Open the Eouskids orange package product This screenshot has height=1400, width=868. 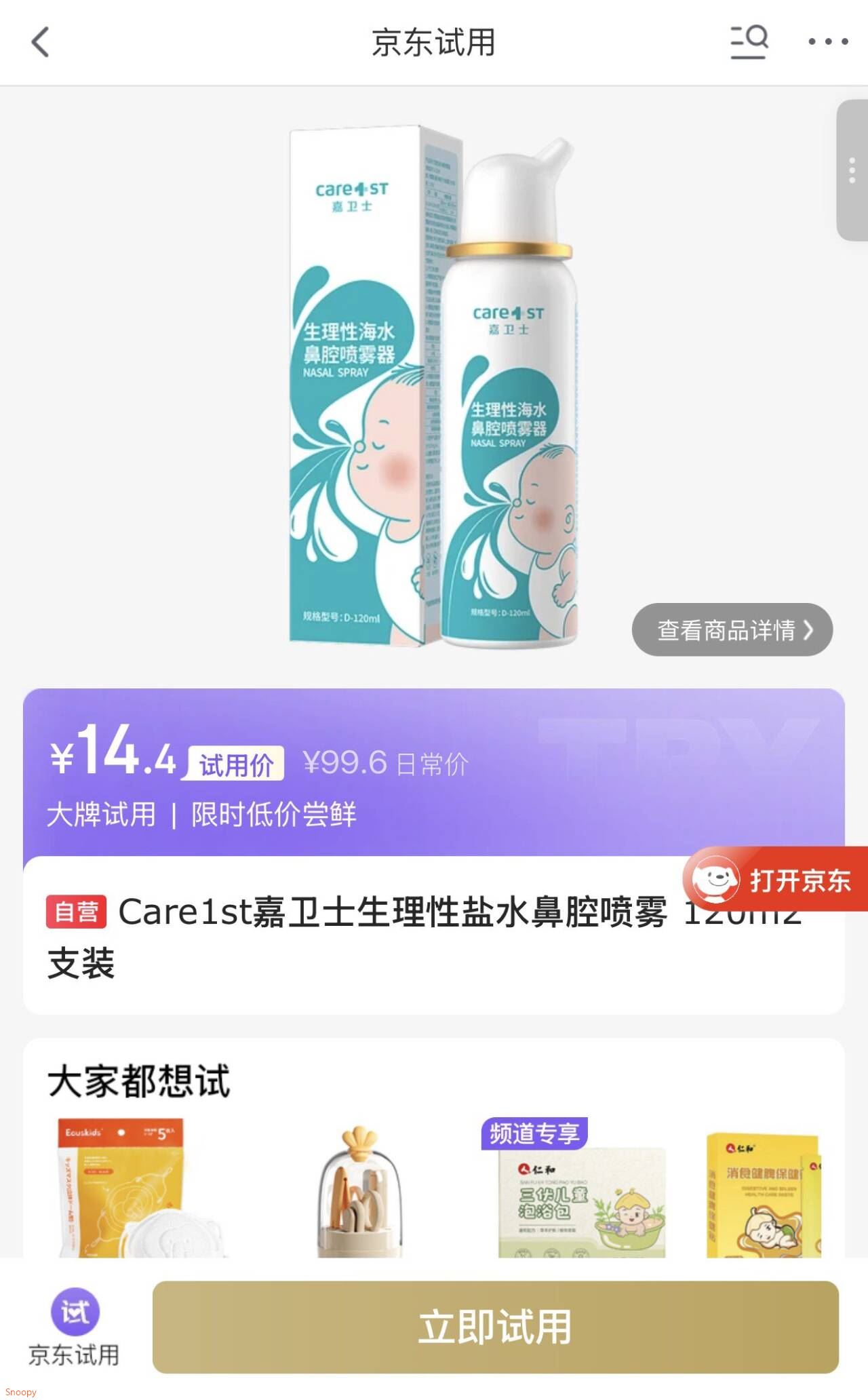point(139,1187)
